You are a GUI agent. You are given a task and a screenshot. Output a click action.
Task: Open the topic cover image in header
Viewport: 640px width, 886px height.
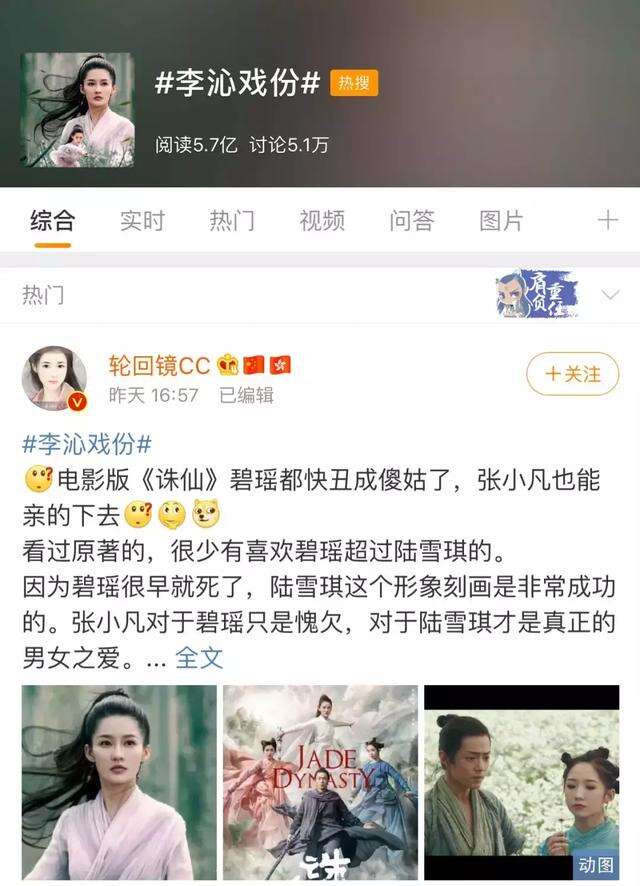pos(77,110)
